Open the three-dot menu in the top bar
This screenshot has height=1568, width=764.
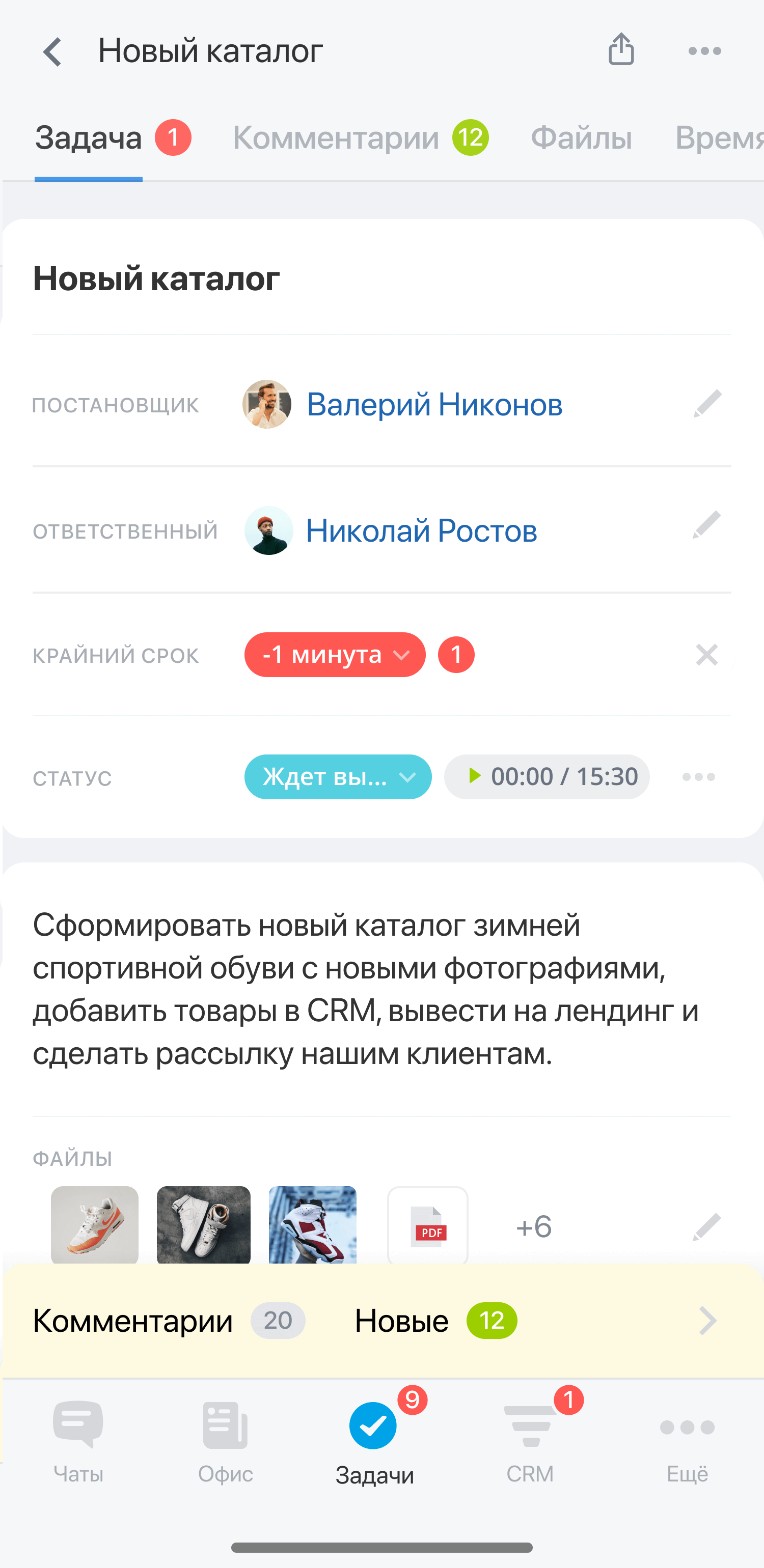pos(704,52)
